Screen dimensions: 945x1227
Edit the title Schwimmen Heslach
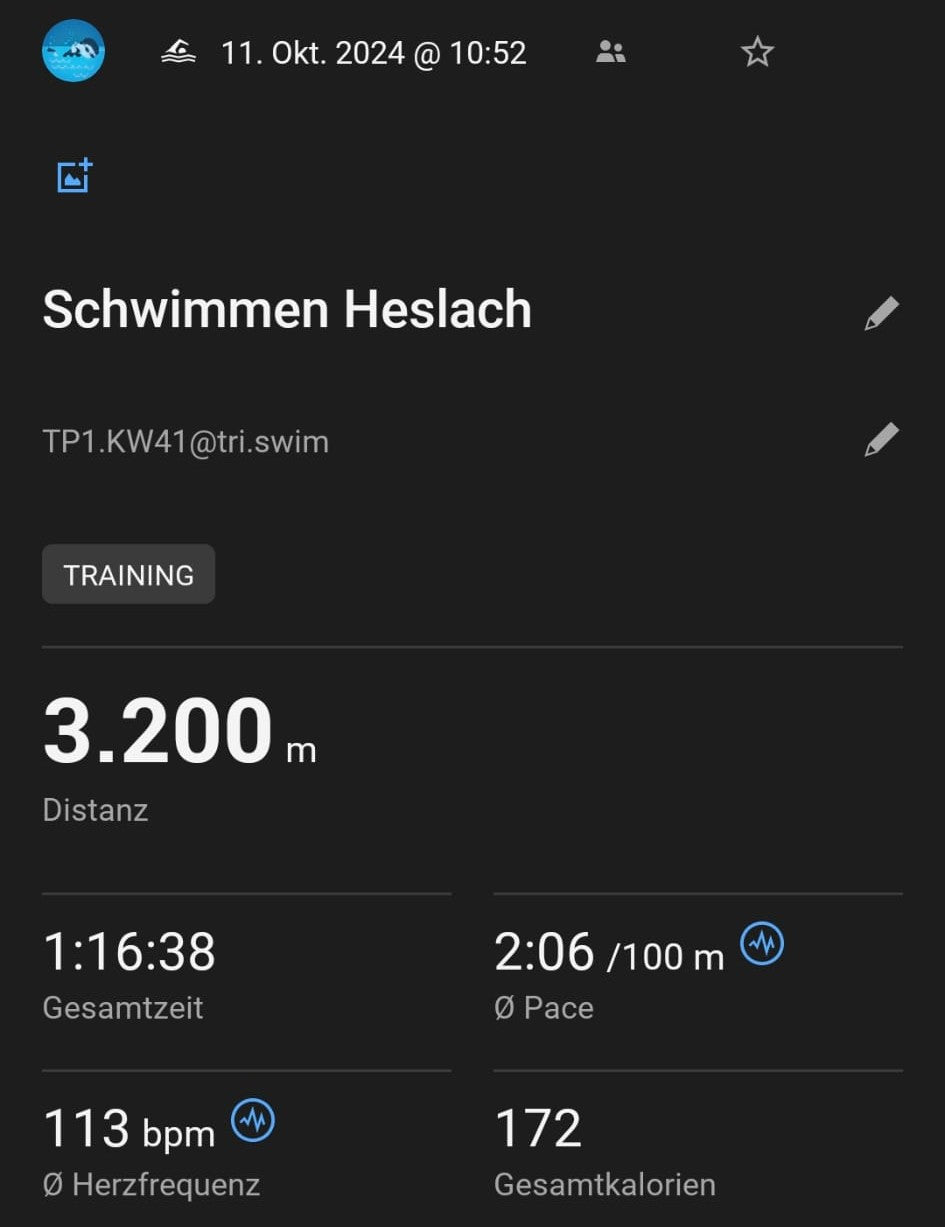tap(881, 313)
